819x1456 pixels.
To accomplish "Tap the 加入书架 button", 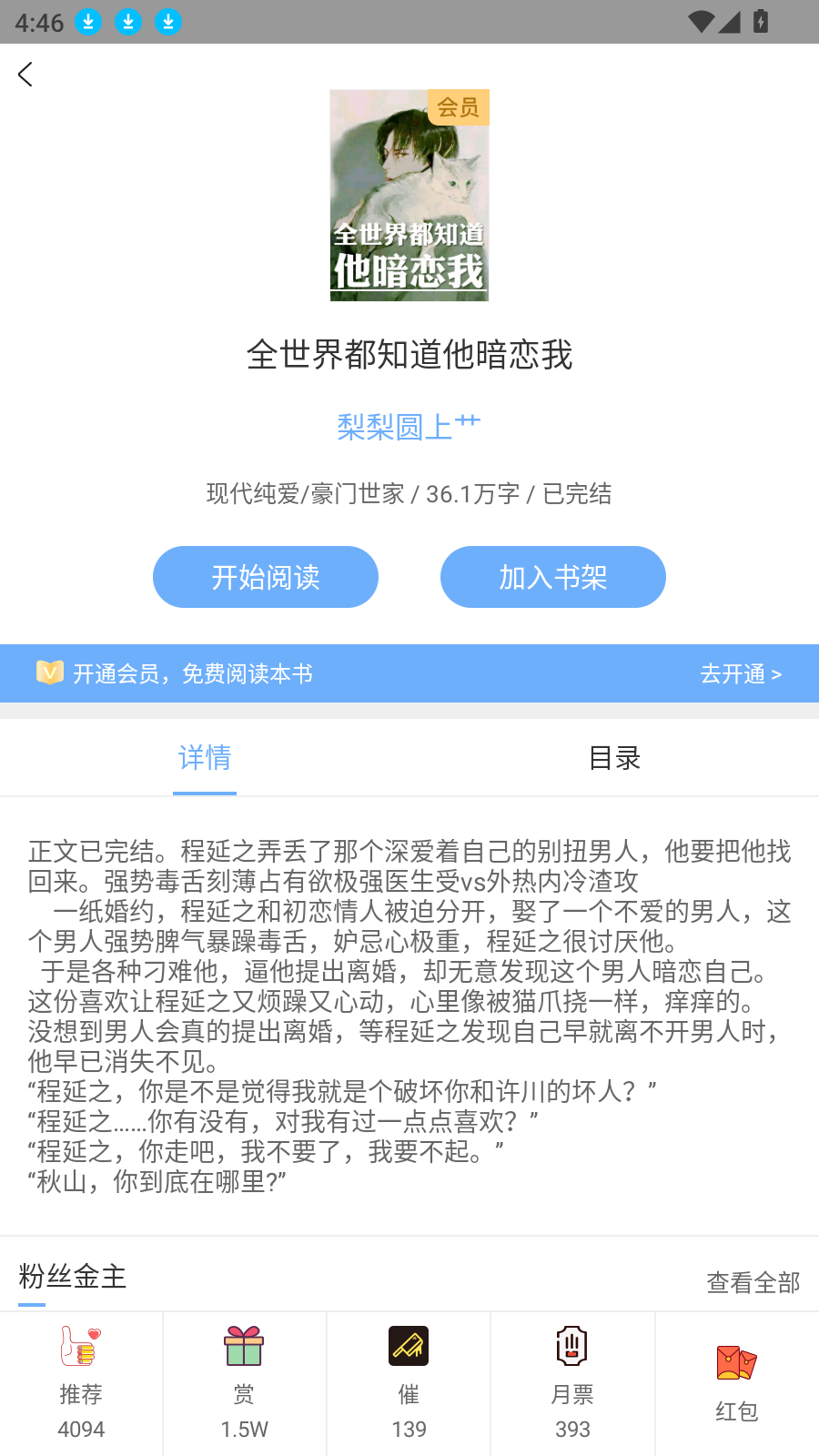I will pos(552,577).
